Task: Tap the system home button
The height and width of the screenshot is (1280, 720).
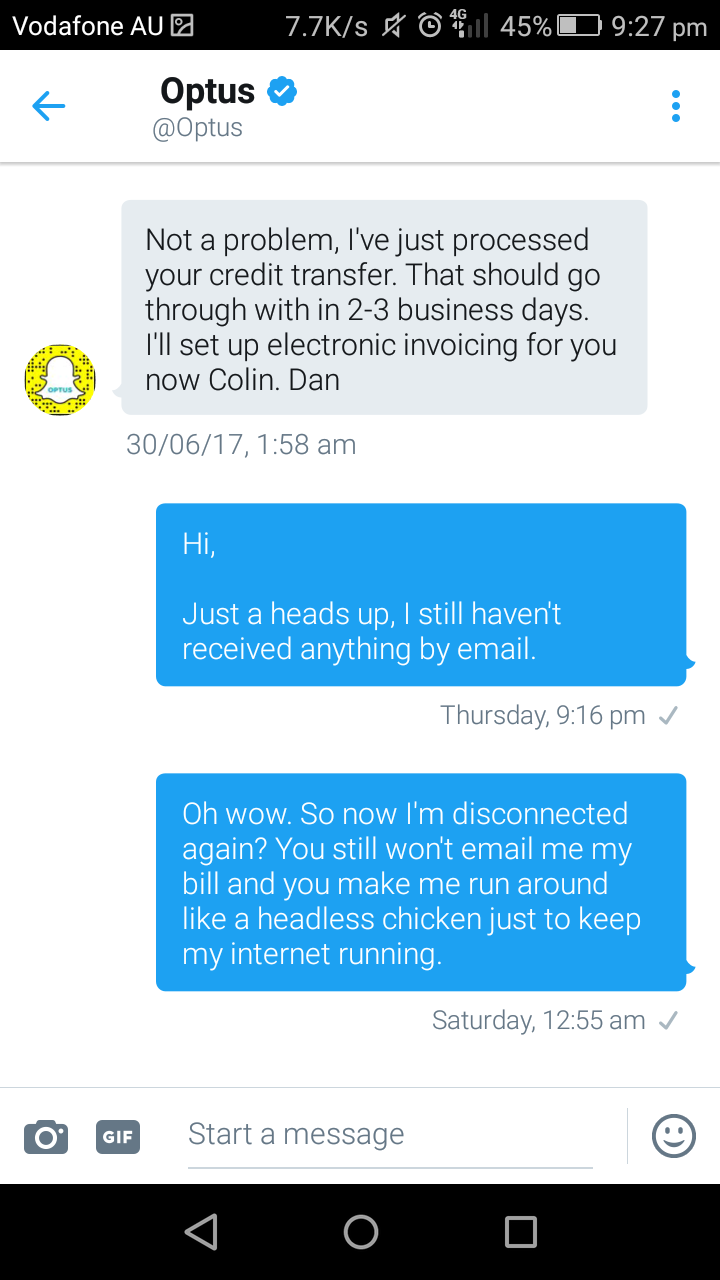Action: tap(360, 1232)
